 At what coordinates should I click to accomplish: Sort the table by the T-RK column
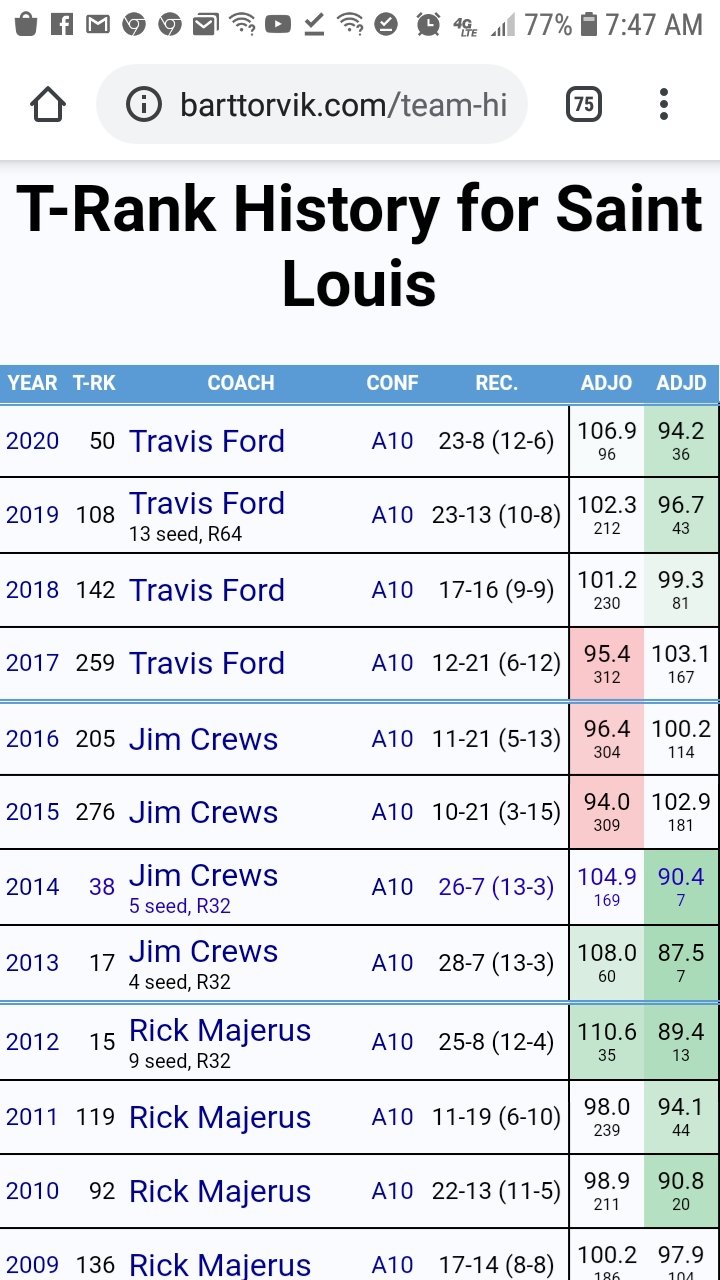[x=94, y=383]
